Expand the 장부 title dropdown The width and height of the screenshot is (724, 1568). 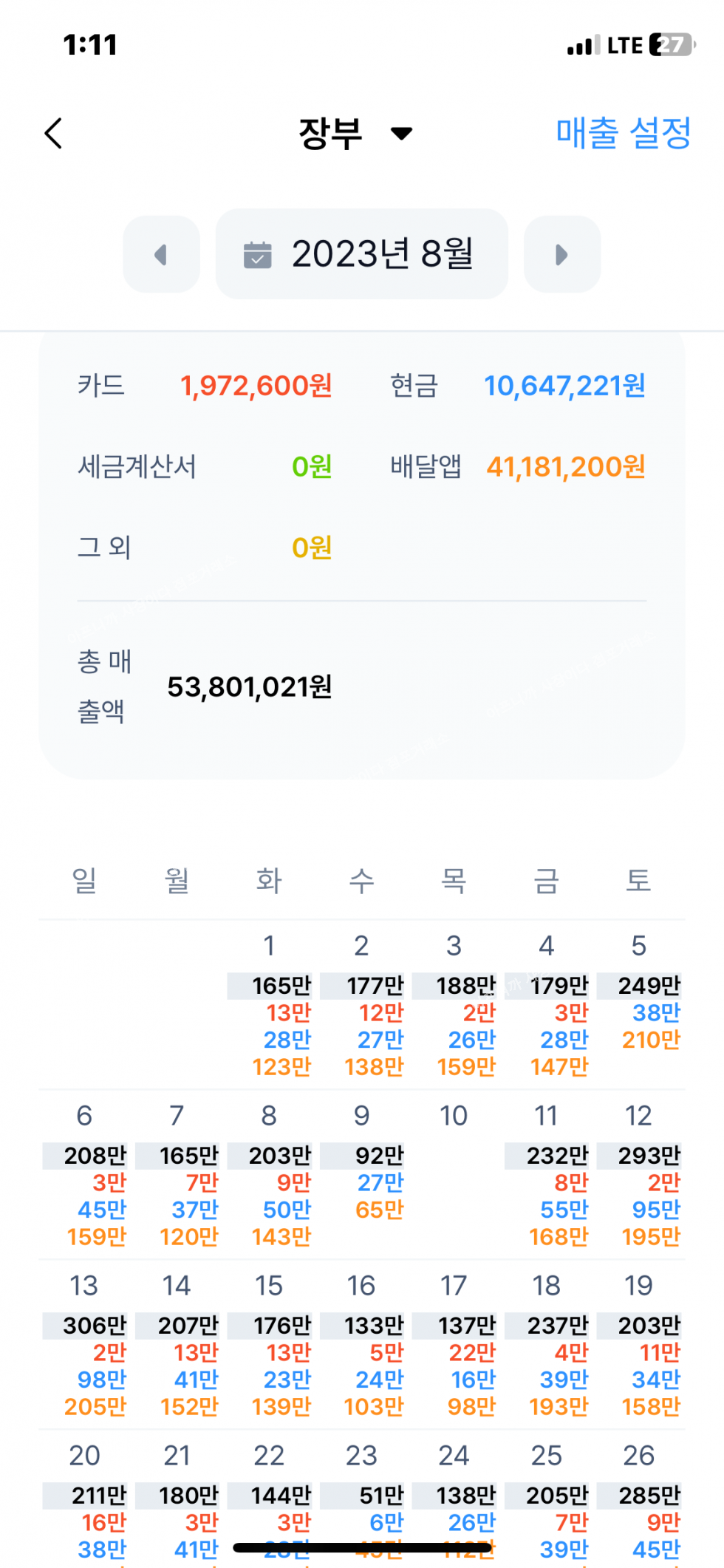click(x=355, y=134)
